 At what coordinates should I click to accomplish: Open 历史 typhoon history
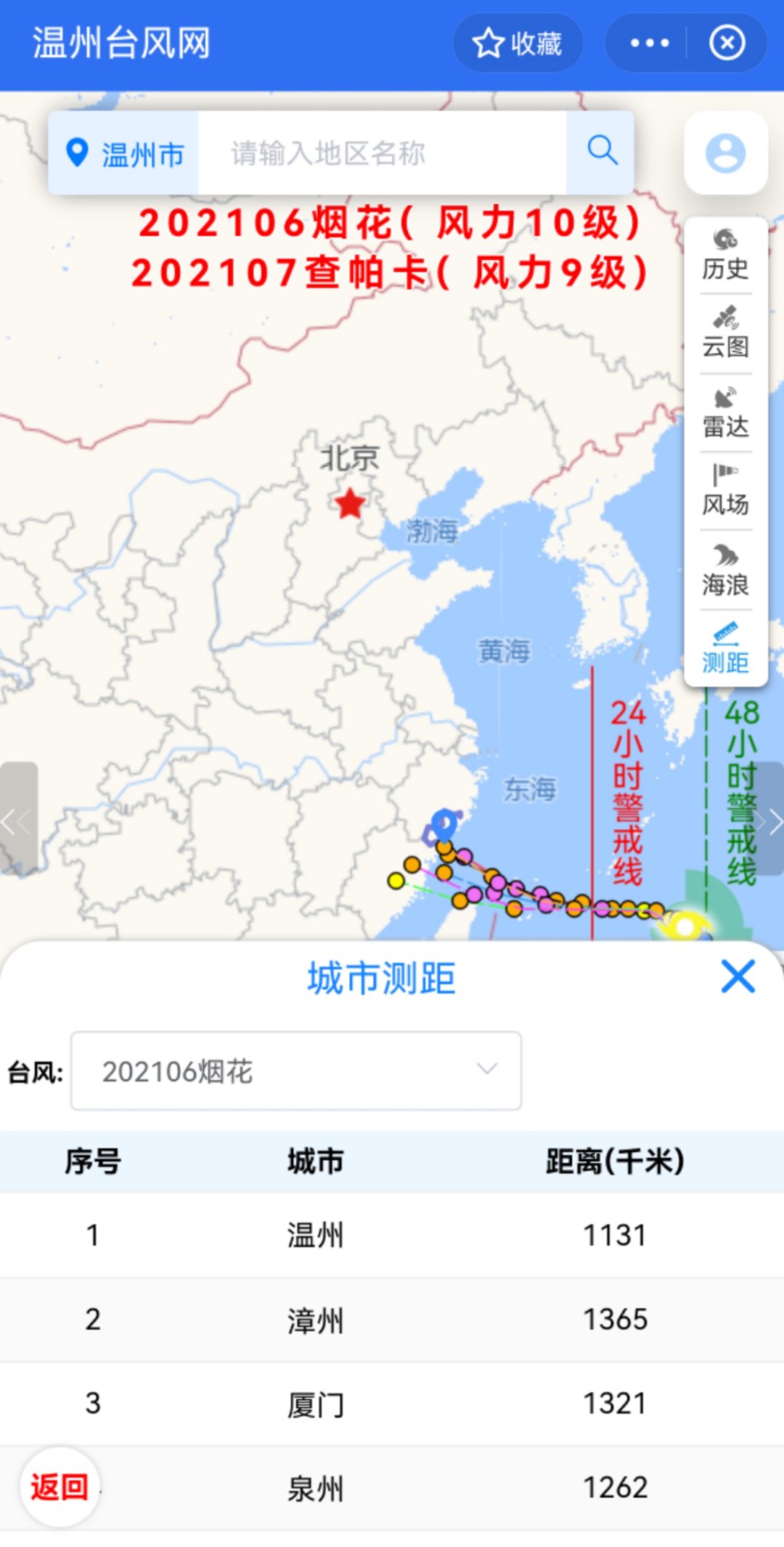click(725, 255)
